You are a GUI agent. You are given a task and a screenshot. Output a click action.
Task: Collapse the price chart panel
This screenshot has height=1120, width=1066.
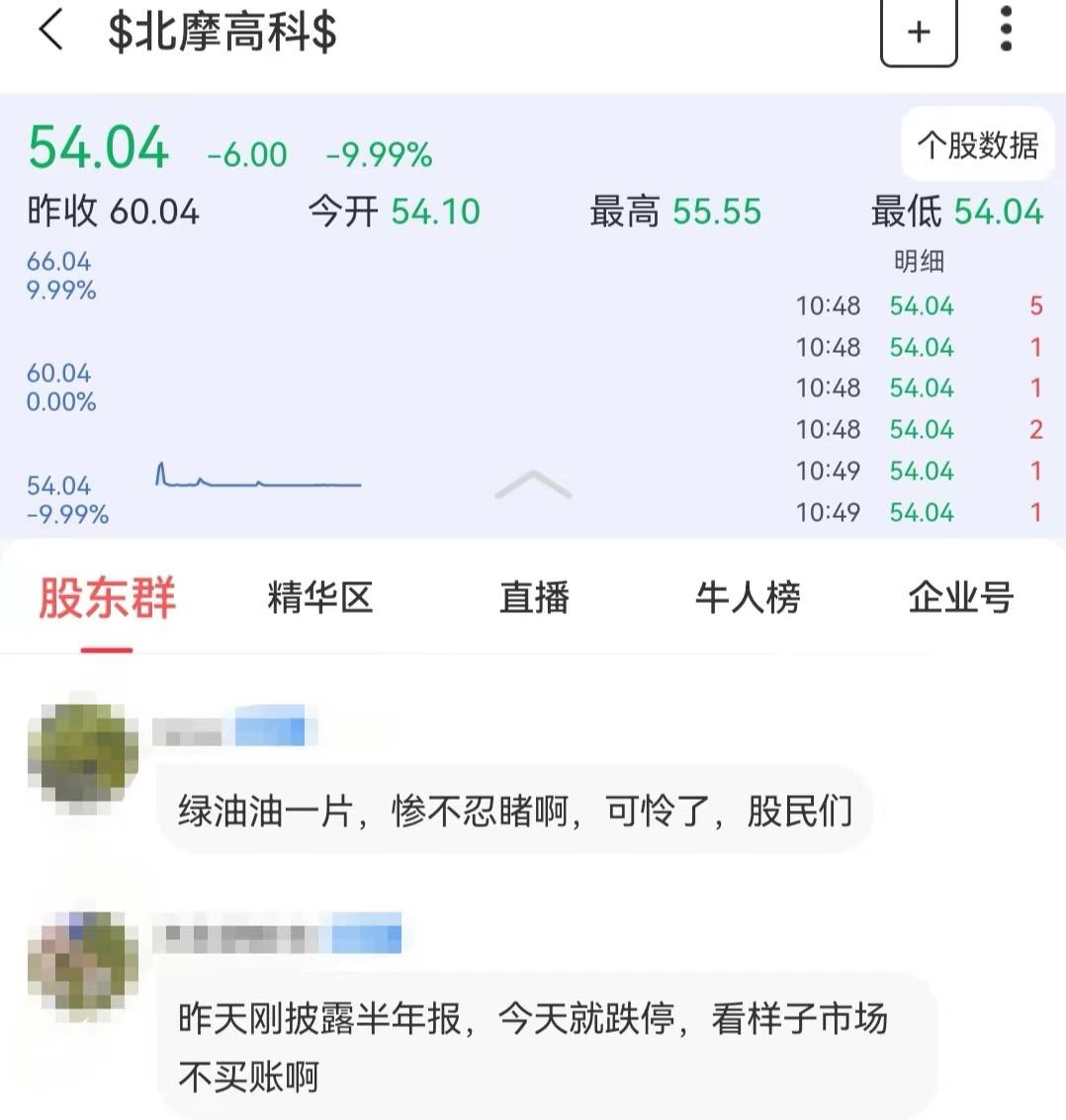532,485
